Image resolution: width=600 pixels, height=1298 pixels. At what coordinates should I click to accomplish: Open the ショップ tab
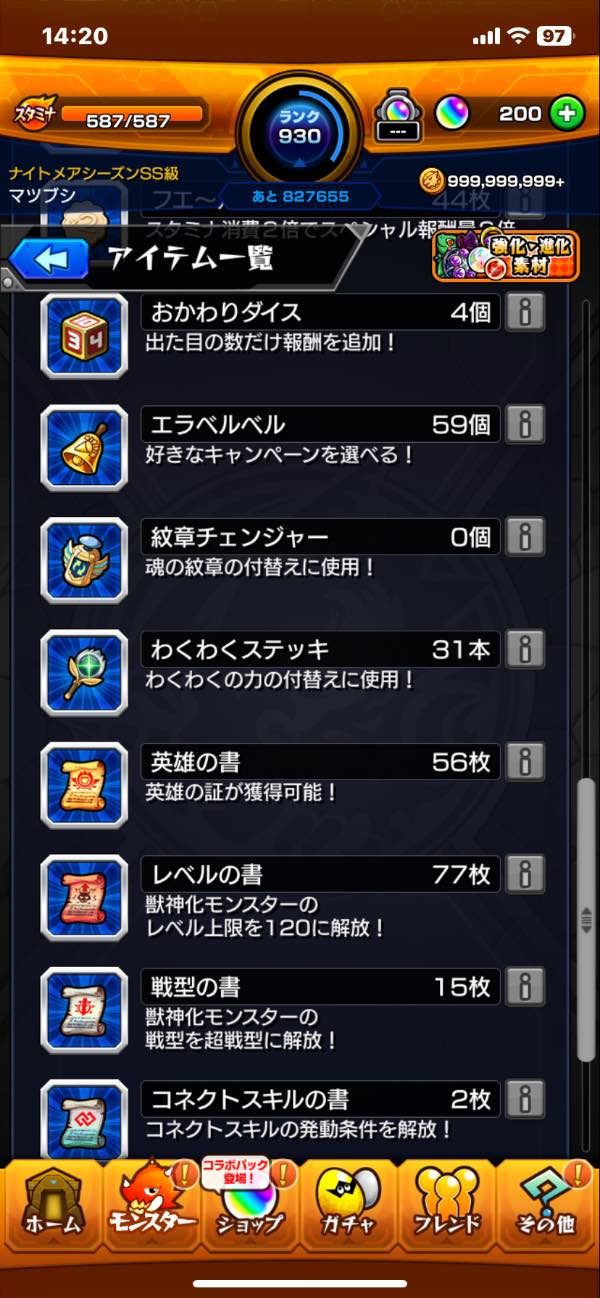[x=248, y=1207]
